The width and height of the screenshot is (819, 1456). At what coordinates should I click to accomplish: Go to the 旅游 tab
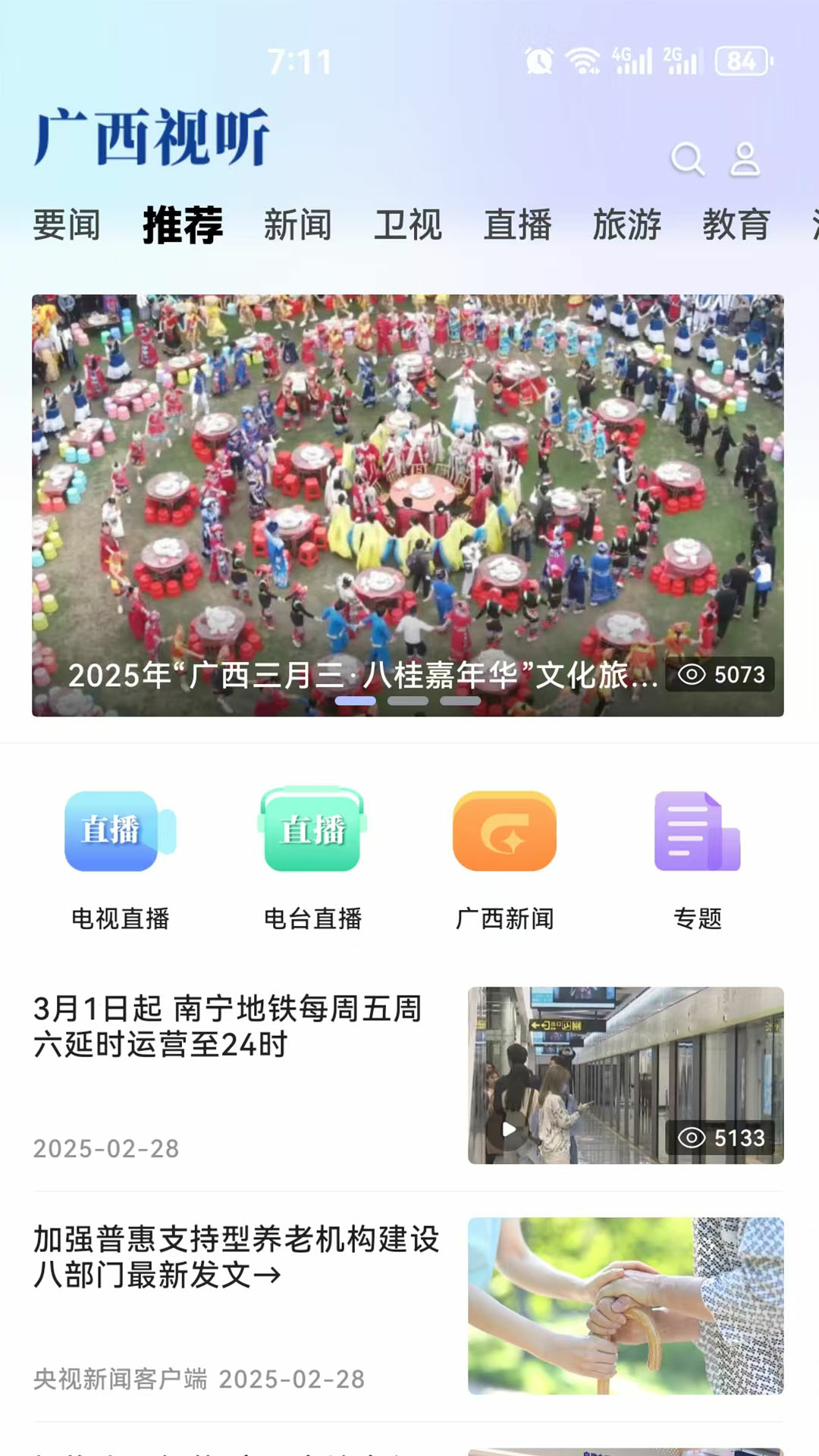(x=627, y=225)
